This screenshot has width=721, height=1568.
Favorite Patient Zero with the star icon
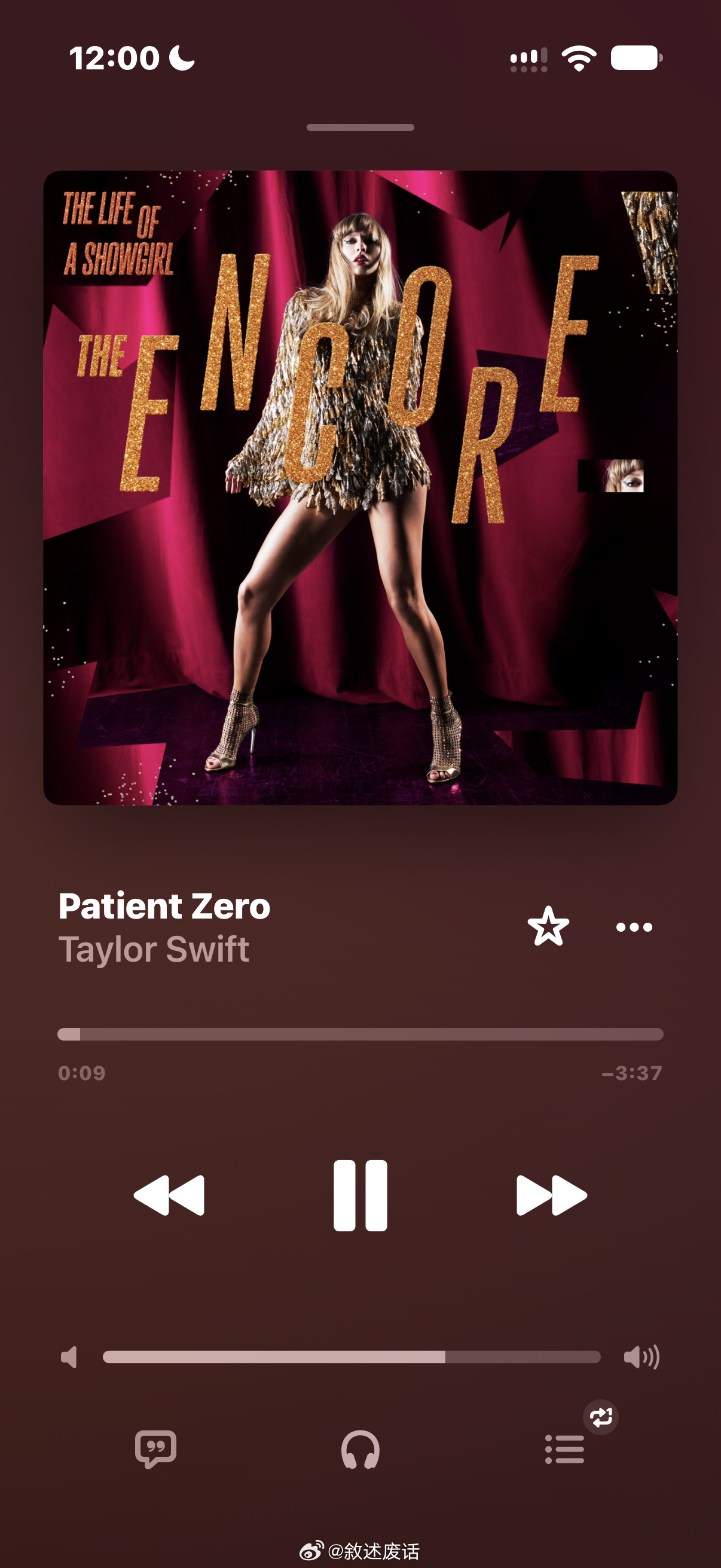(x=548, y=926)
